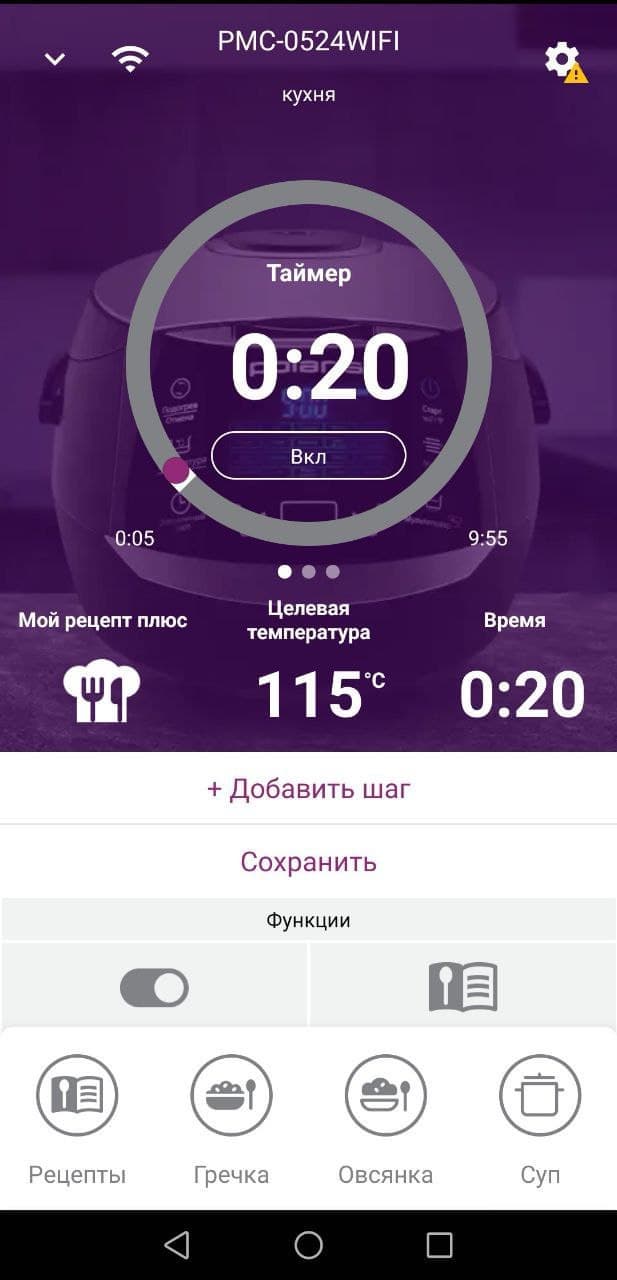Tap the Вкл button to start cooking

pos(308,456)
